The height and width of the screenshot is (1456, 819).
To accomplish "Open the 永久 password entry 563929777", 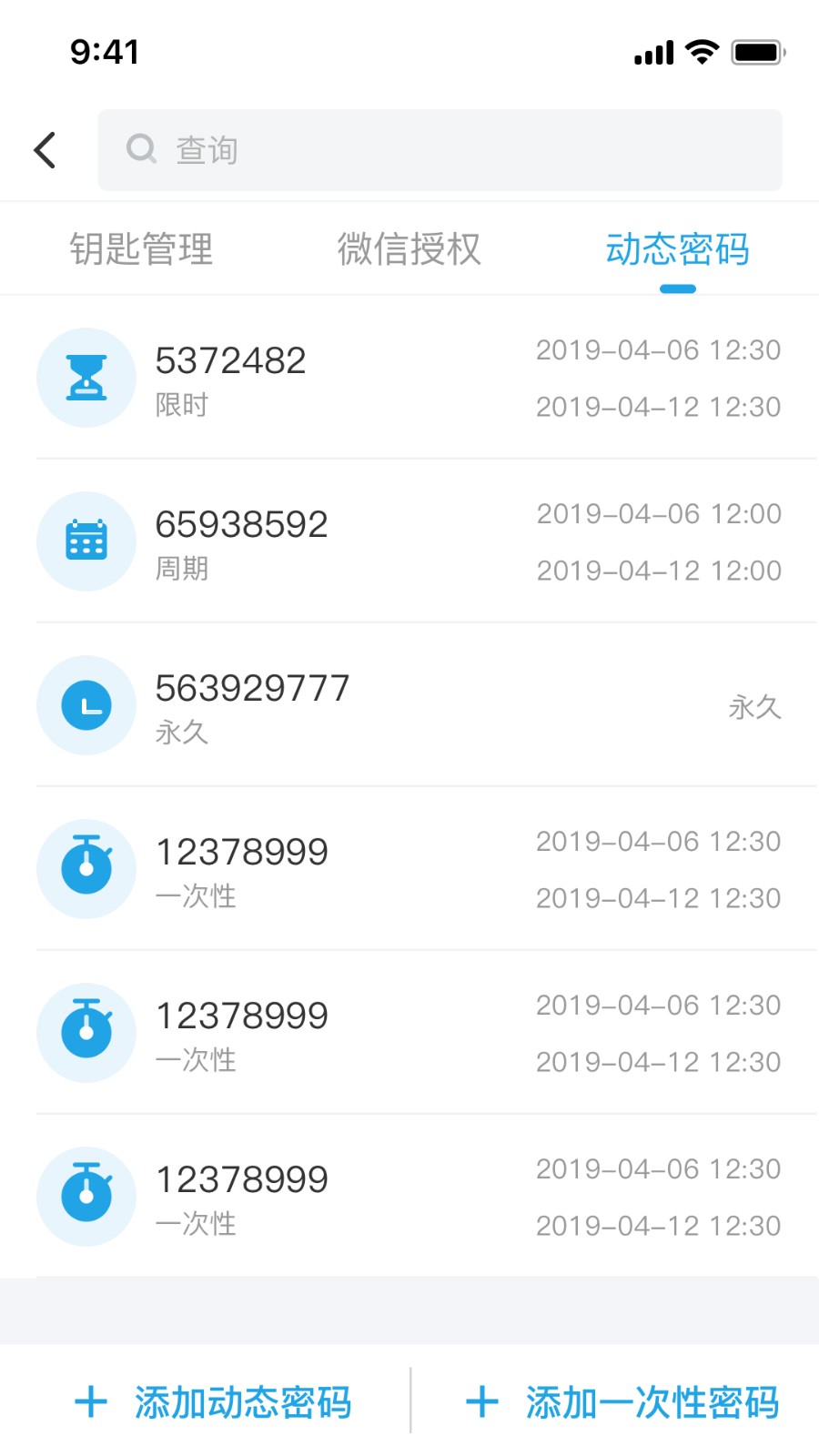I will click(409, 705).
